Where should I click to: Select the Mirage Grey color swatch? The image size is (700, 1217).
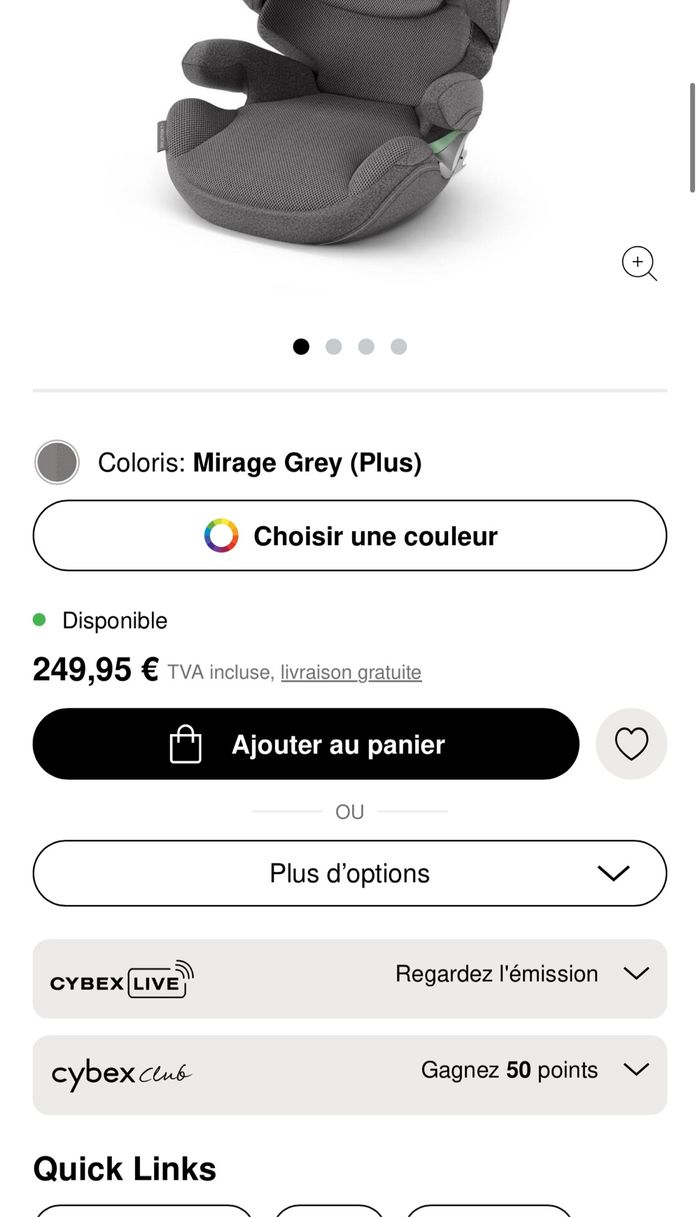(x=57, y=463)
